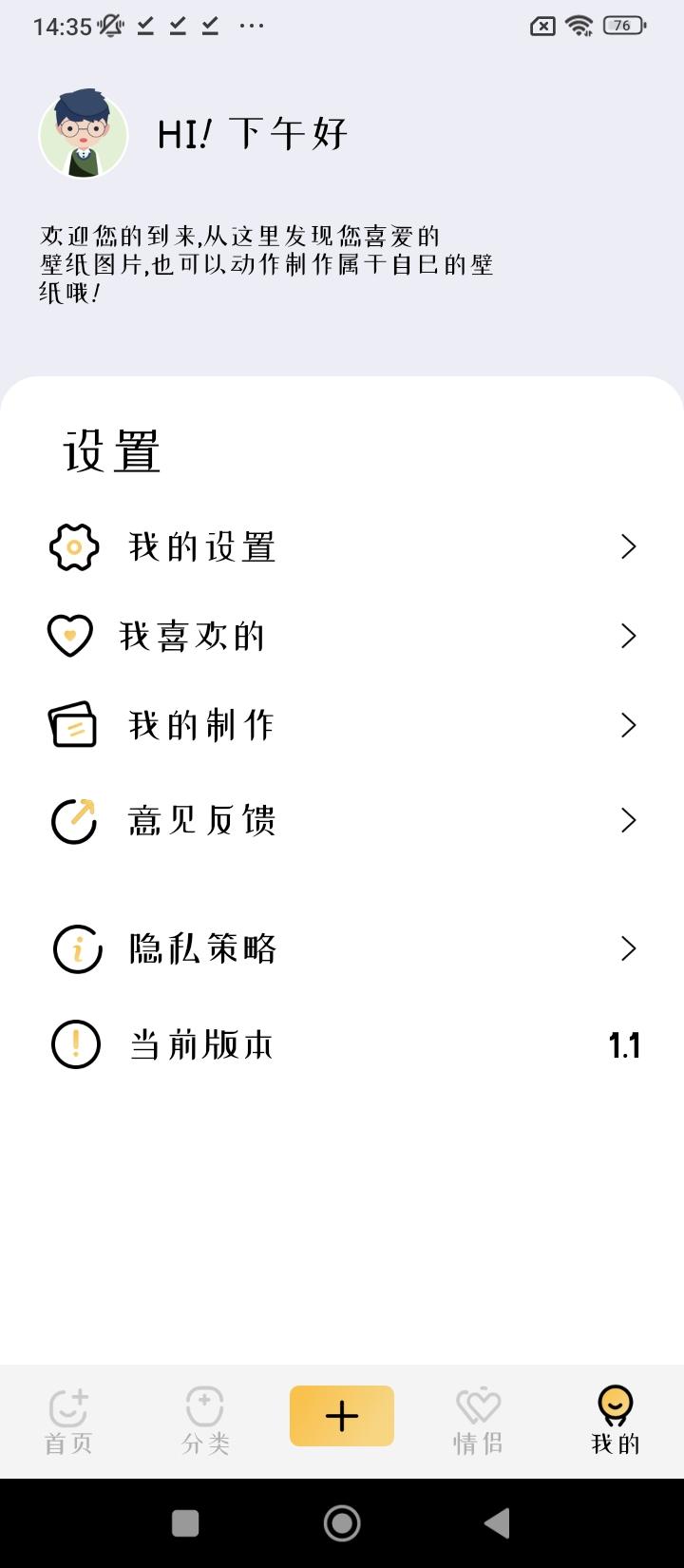
Task: Tap the 情侣 couples heart icon
Action: click(x=478, y=1405)
